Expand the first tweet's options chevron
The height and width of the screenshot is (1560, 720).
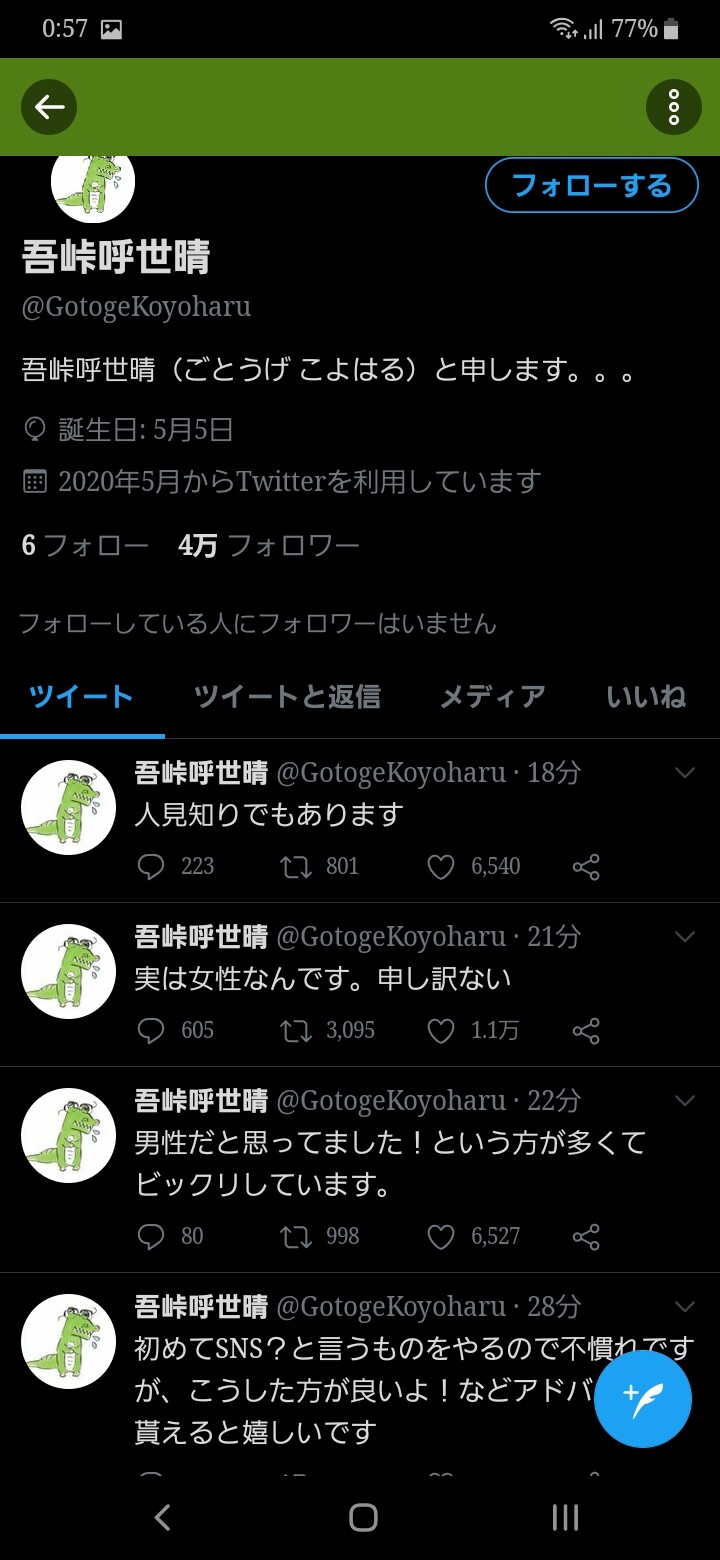pyautogui.click(x=684, y=772)
